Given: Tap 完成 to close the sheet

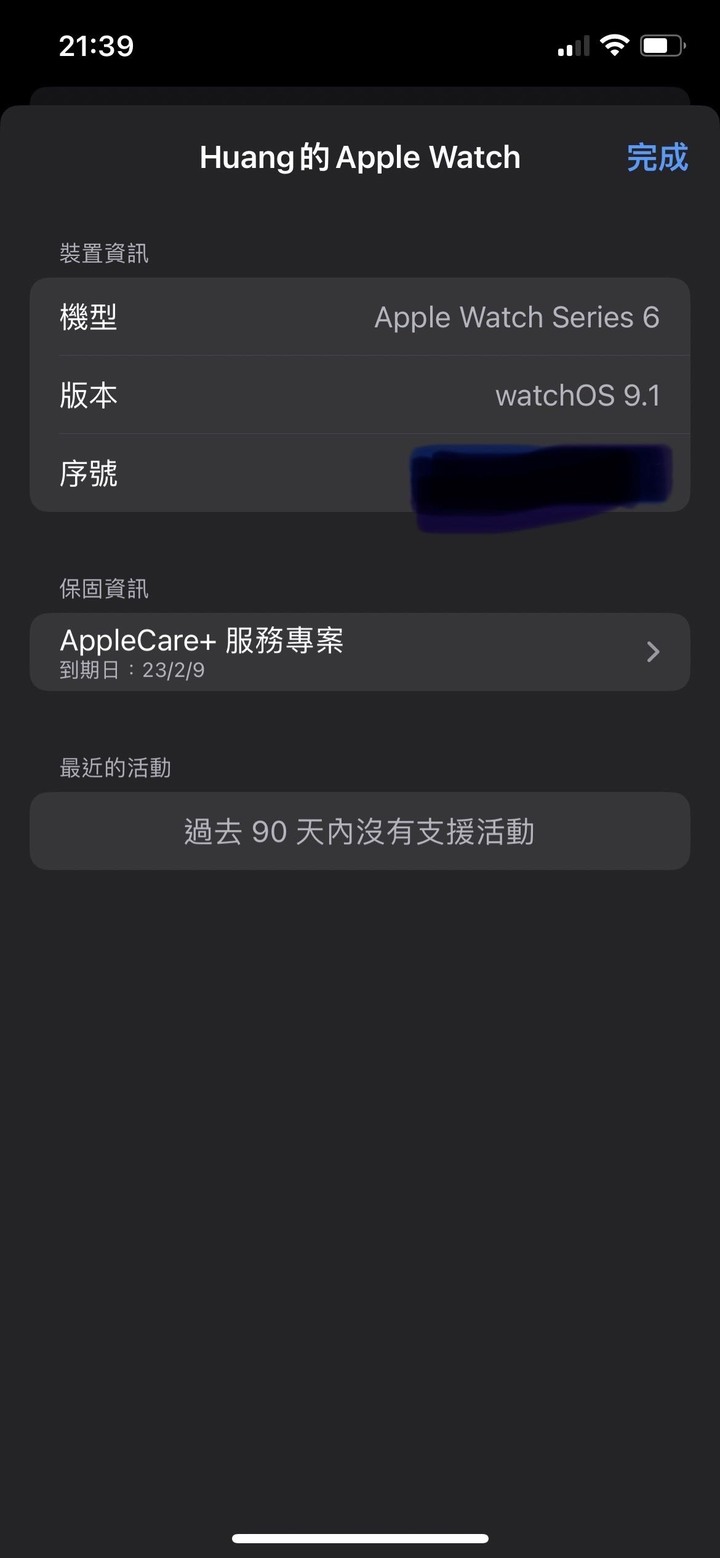Looking at the screenshot, I should click(657, 158).
